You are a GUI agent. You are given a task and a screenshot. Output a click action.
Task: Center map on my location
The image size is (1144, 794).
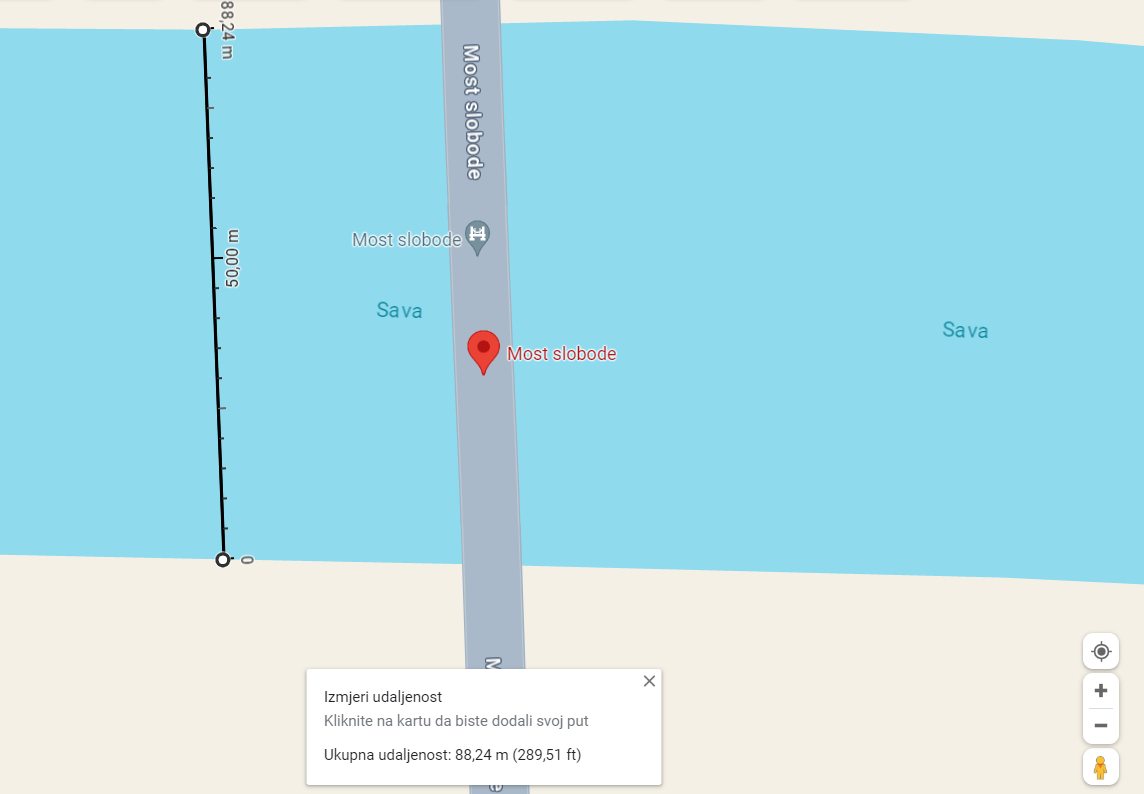click(x=1100, y=652)
